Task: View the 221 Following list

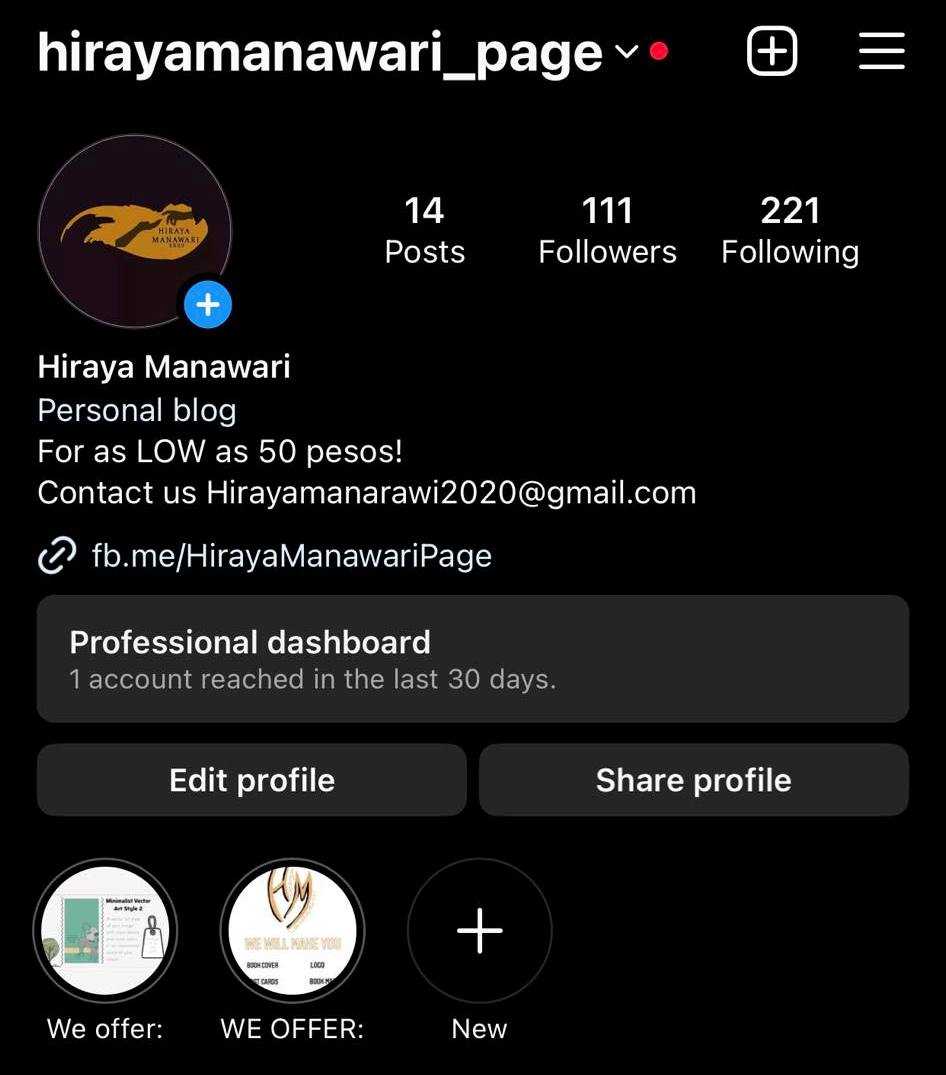Action: pyautogui.click(x=790, y=230)
